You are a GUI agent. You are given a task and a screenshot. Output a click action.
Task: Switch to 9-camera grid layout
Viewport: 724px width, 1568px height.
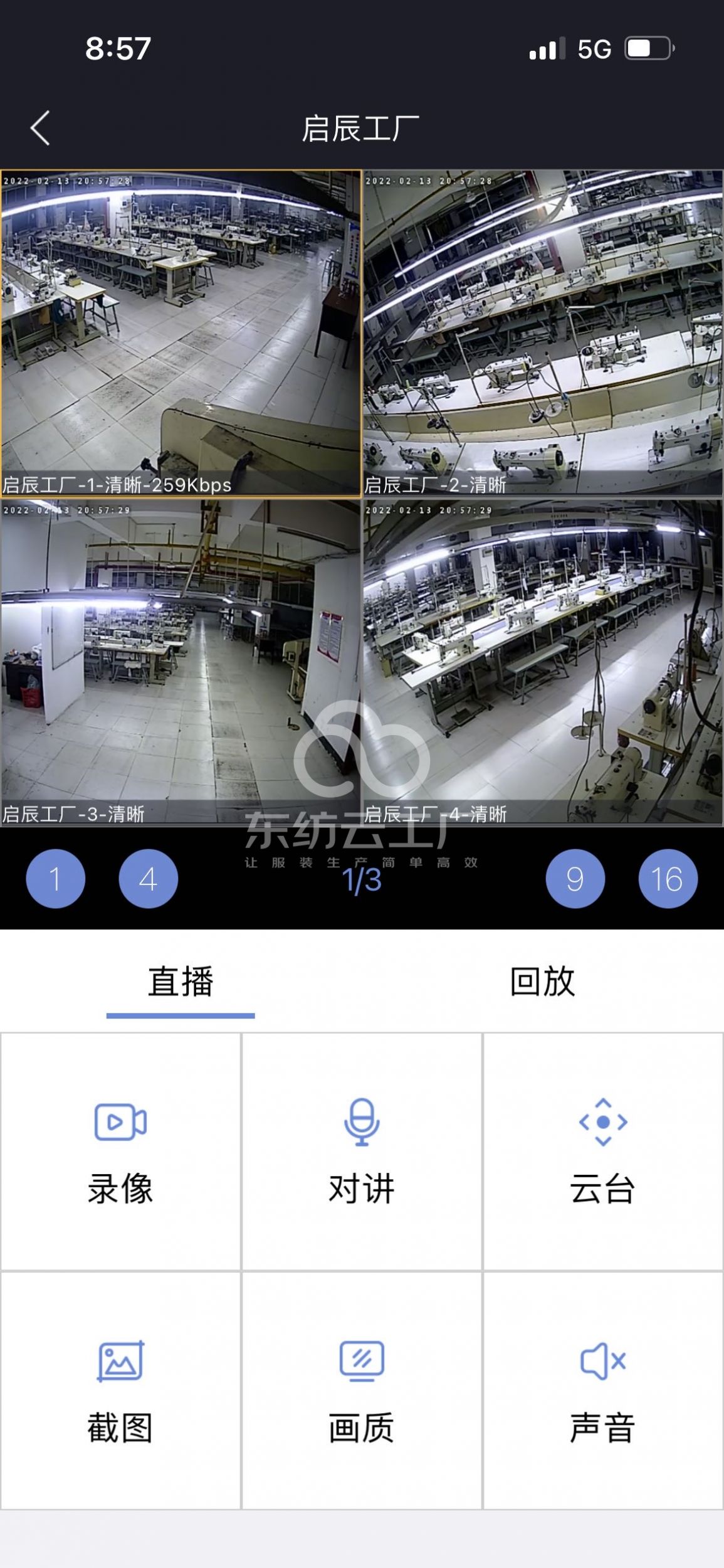point(575,879)
